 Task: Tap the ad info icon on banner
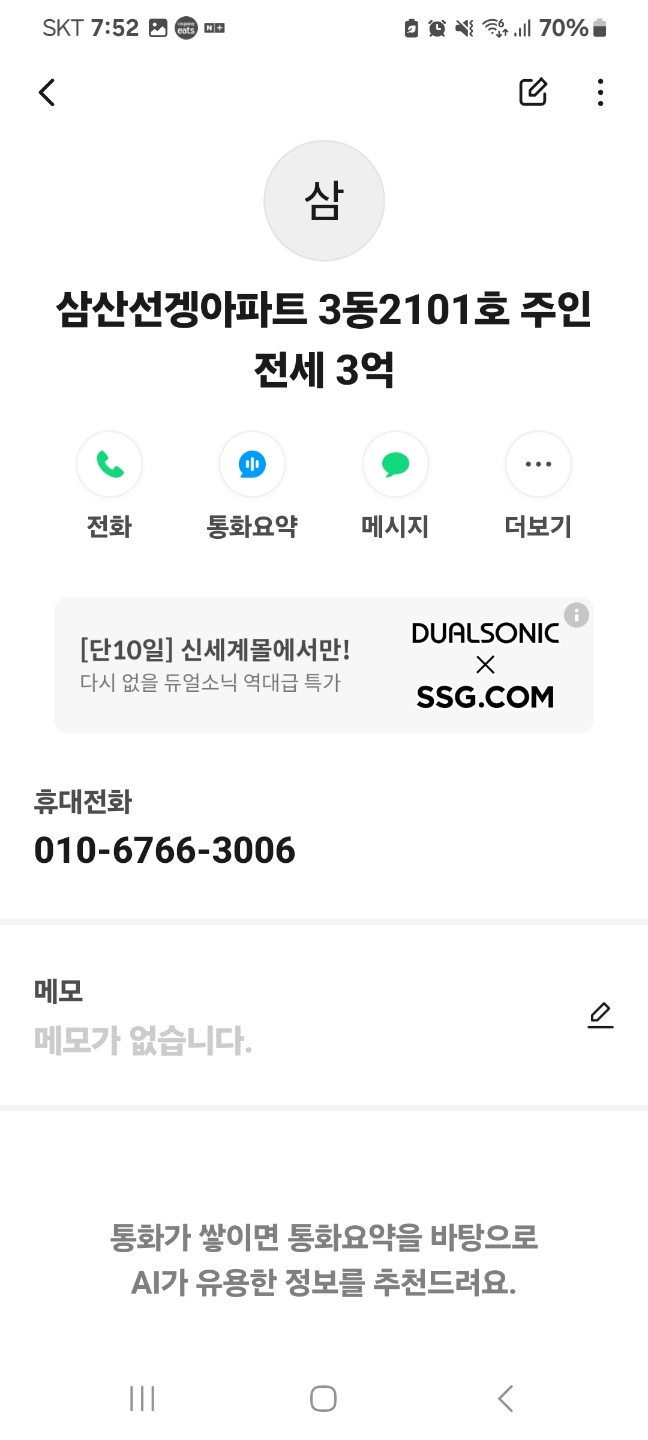click(576, 615)
